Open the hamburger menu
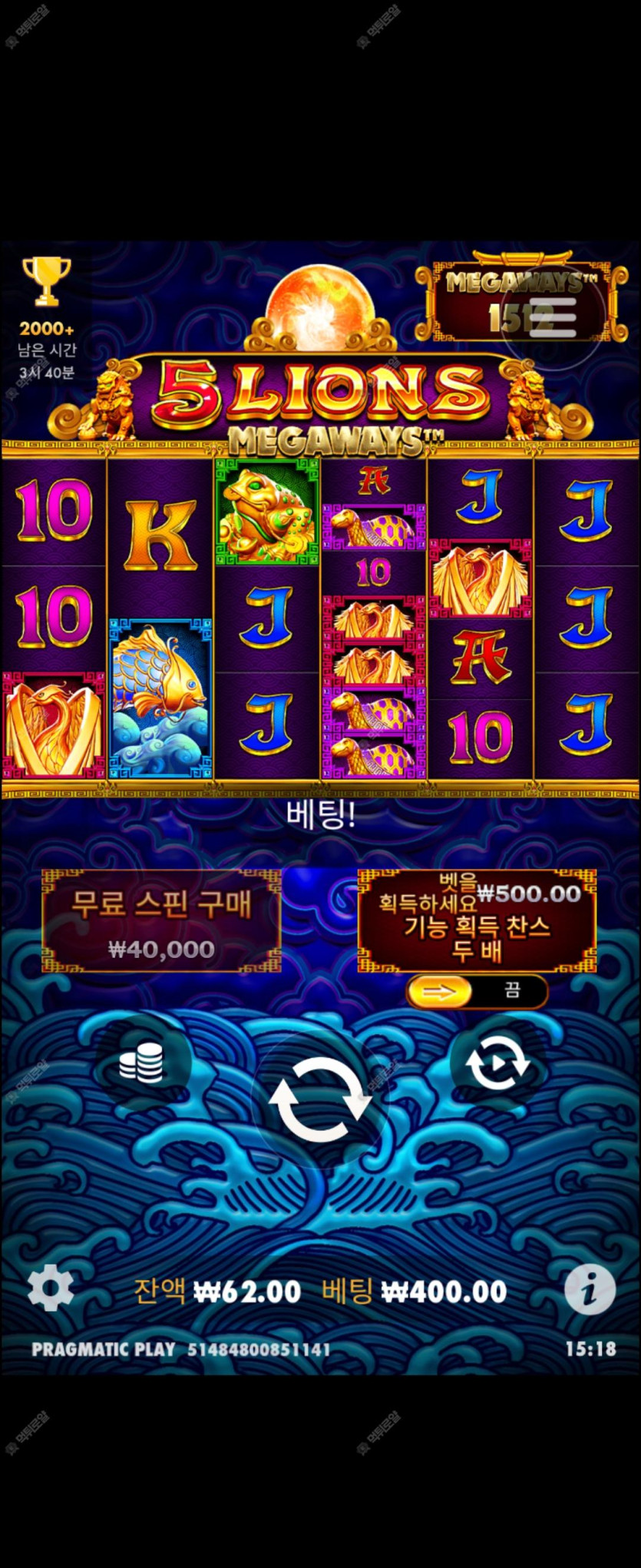The width and height of the screenshot is (641, 1568). (552, 316)
